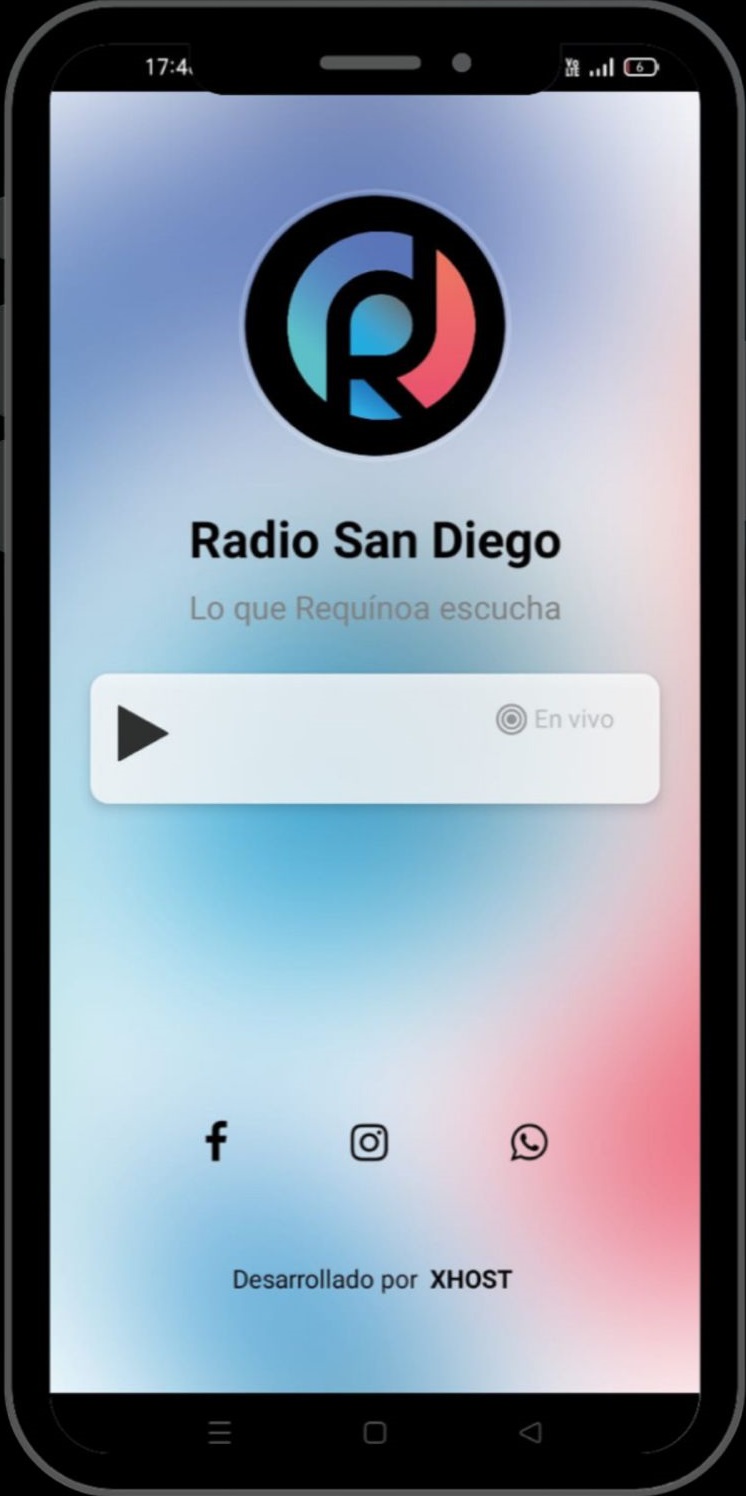Go to the home screen
Viewport: 746px width, 1496px height.
(375, 1433)
